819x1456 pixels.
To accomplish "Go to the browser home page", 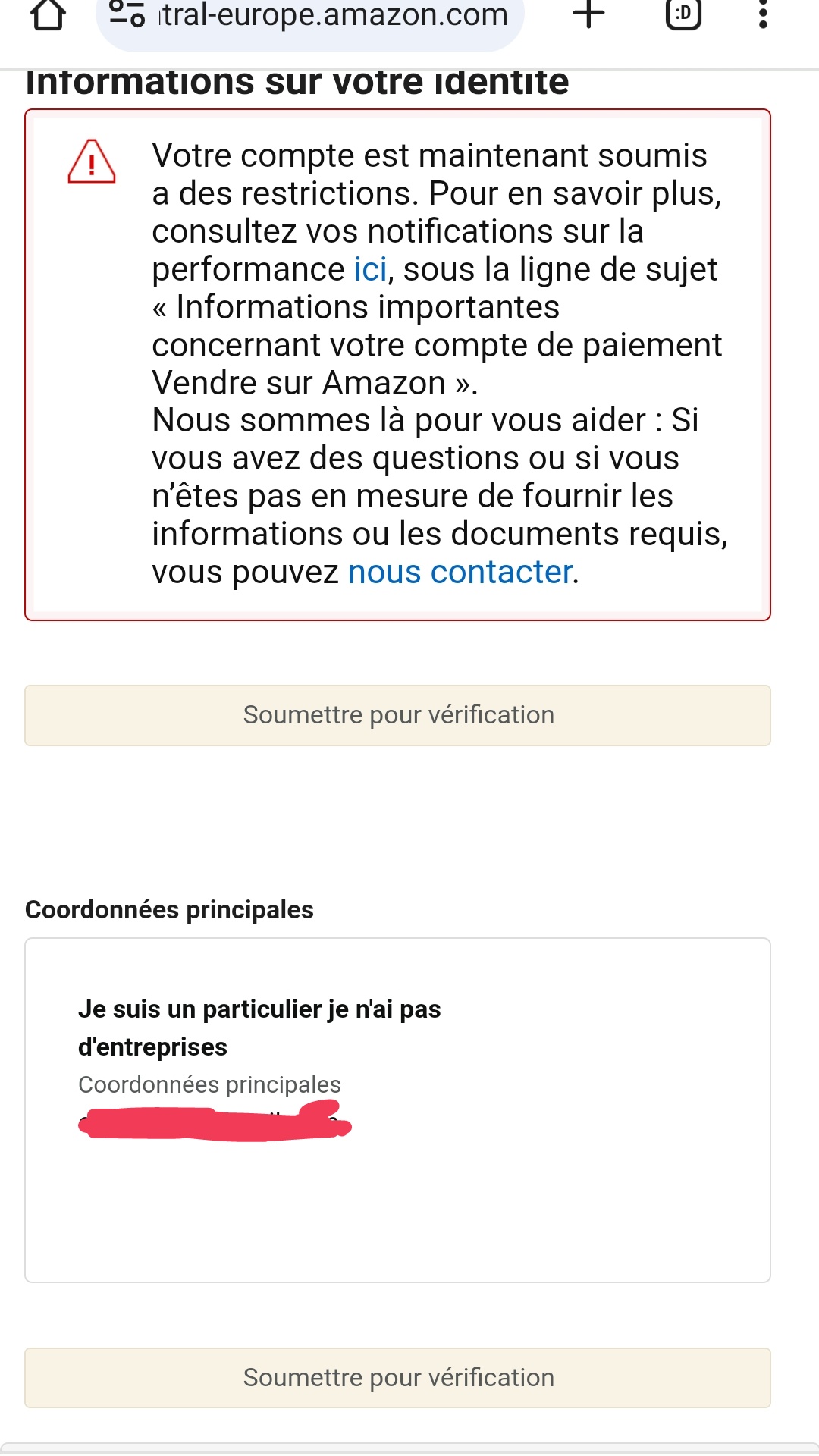I will [48, 14].
